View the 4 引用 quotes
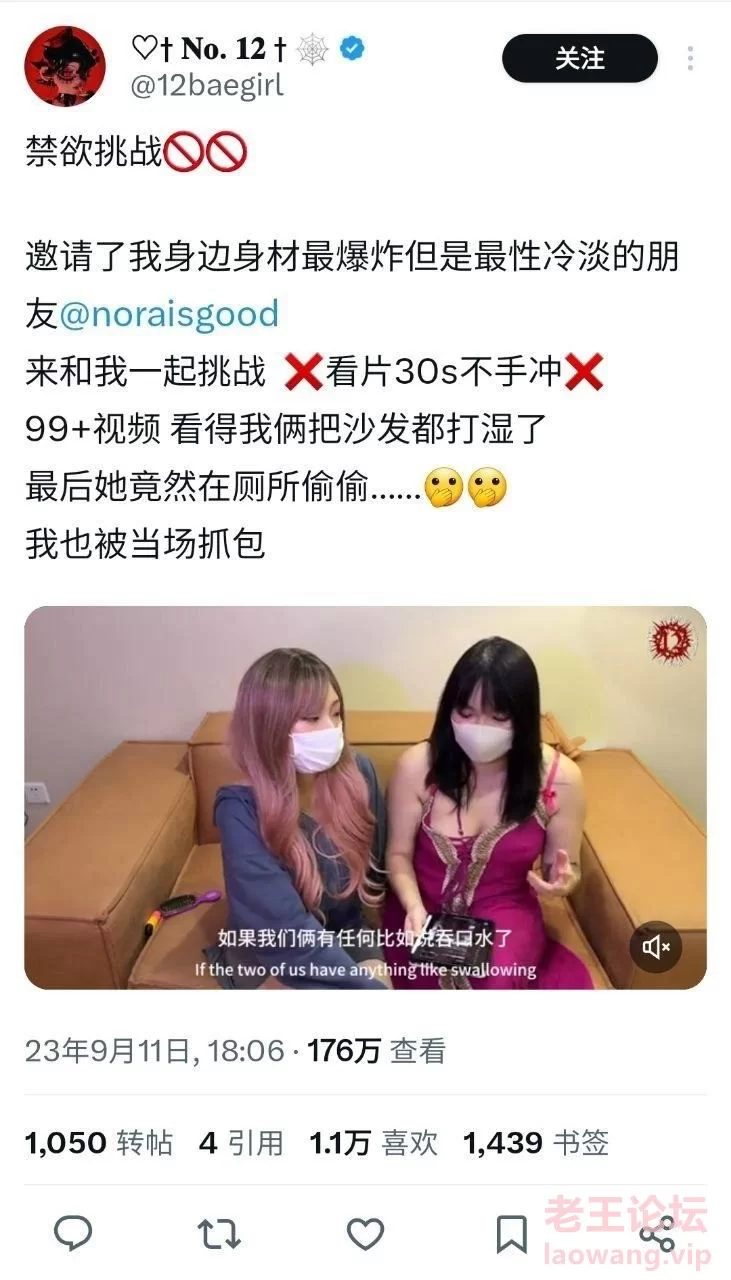The width and height of the screenshot is (731, 1280). pyautogui.click(x=240, y=1143)
